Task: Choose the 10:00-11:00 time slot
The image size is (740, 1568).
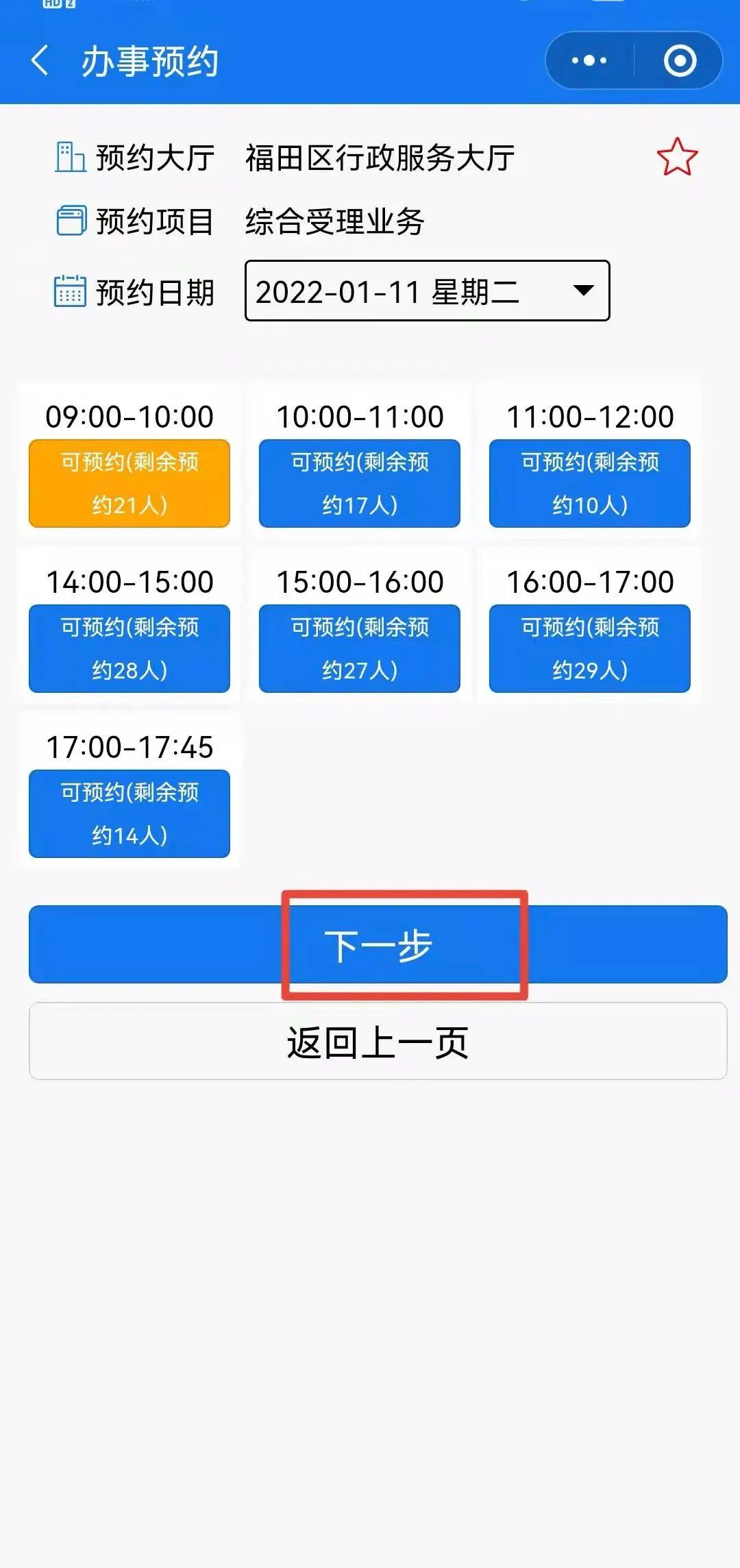Action: [x=360, y=483]
